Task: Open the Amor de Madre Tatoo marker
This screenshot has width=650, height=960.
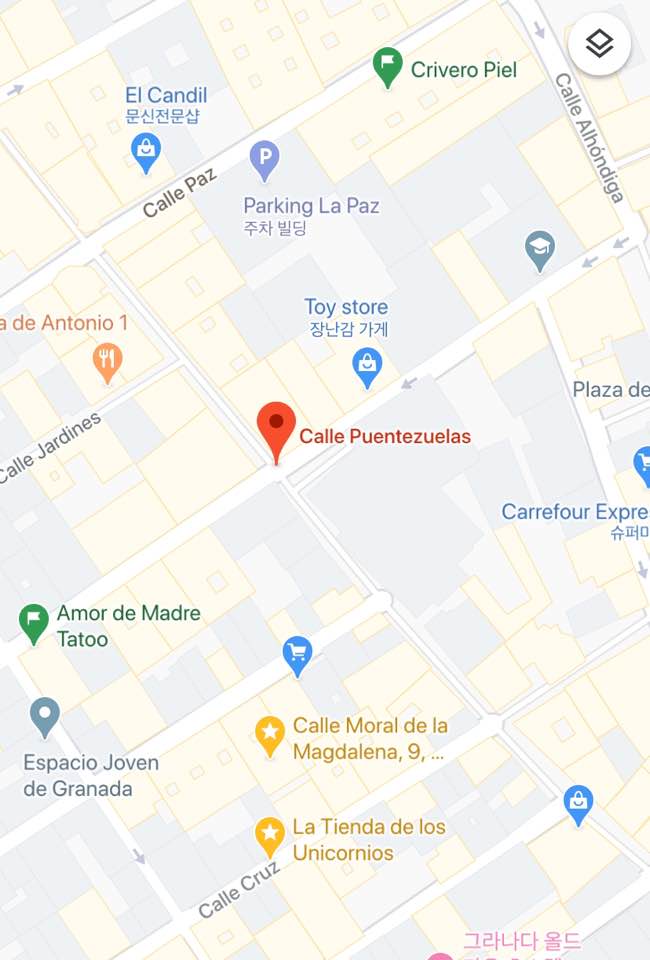Action: pos(34,623)
